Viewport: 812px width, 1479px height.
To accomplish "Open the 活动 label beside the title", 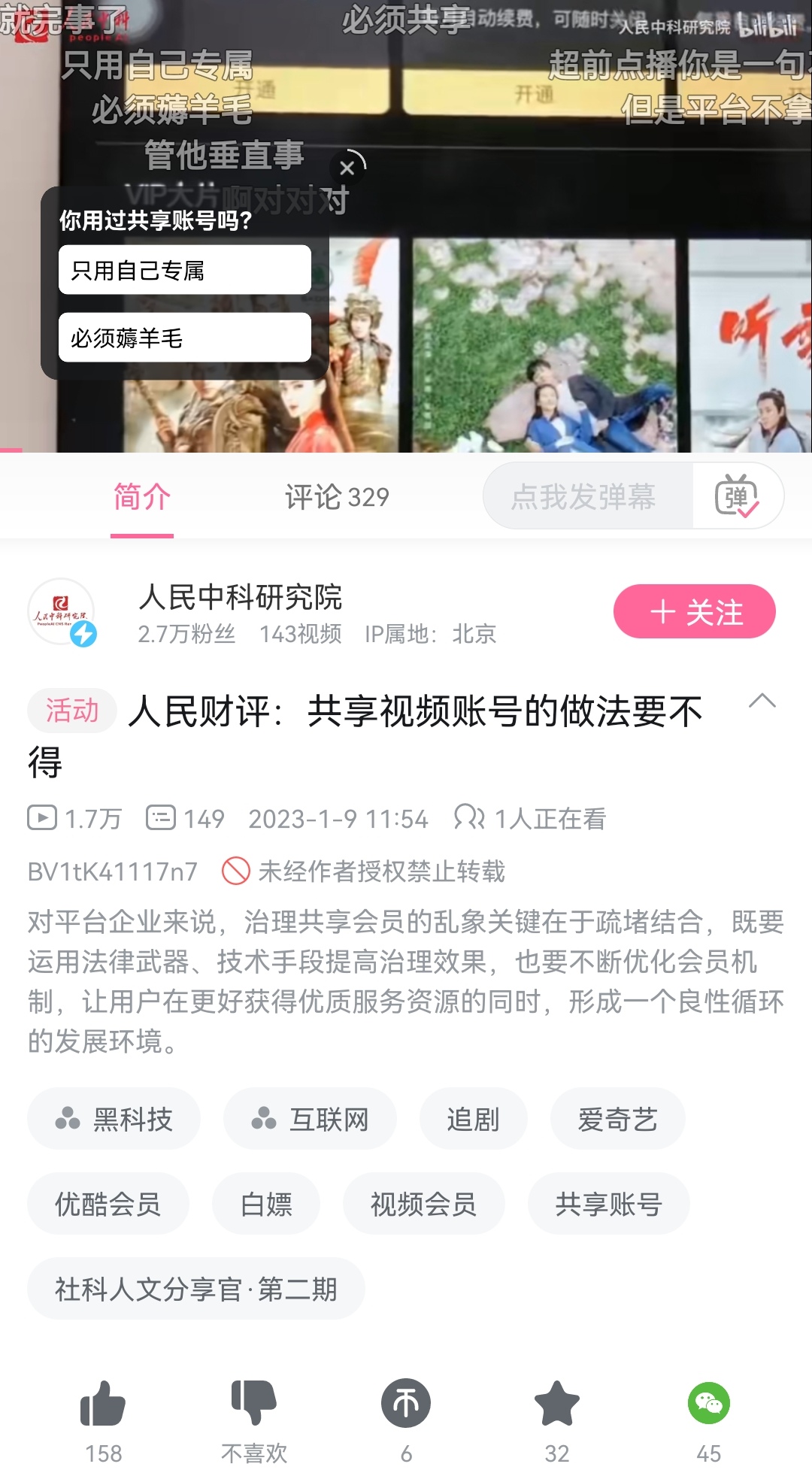I will [72, 711].
